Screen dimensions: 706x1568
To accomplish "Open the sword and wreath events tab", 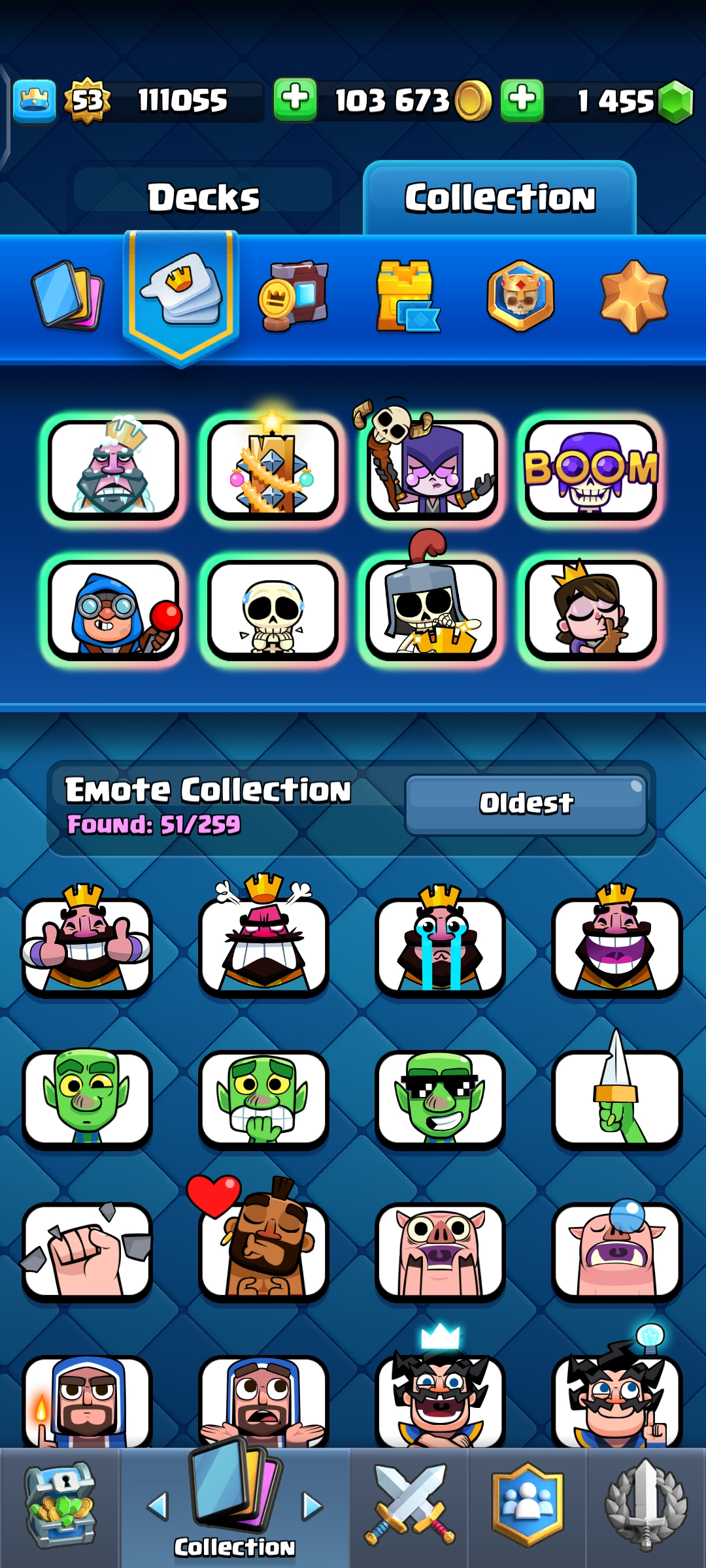I will coord(646,1506).
